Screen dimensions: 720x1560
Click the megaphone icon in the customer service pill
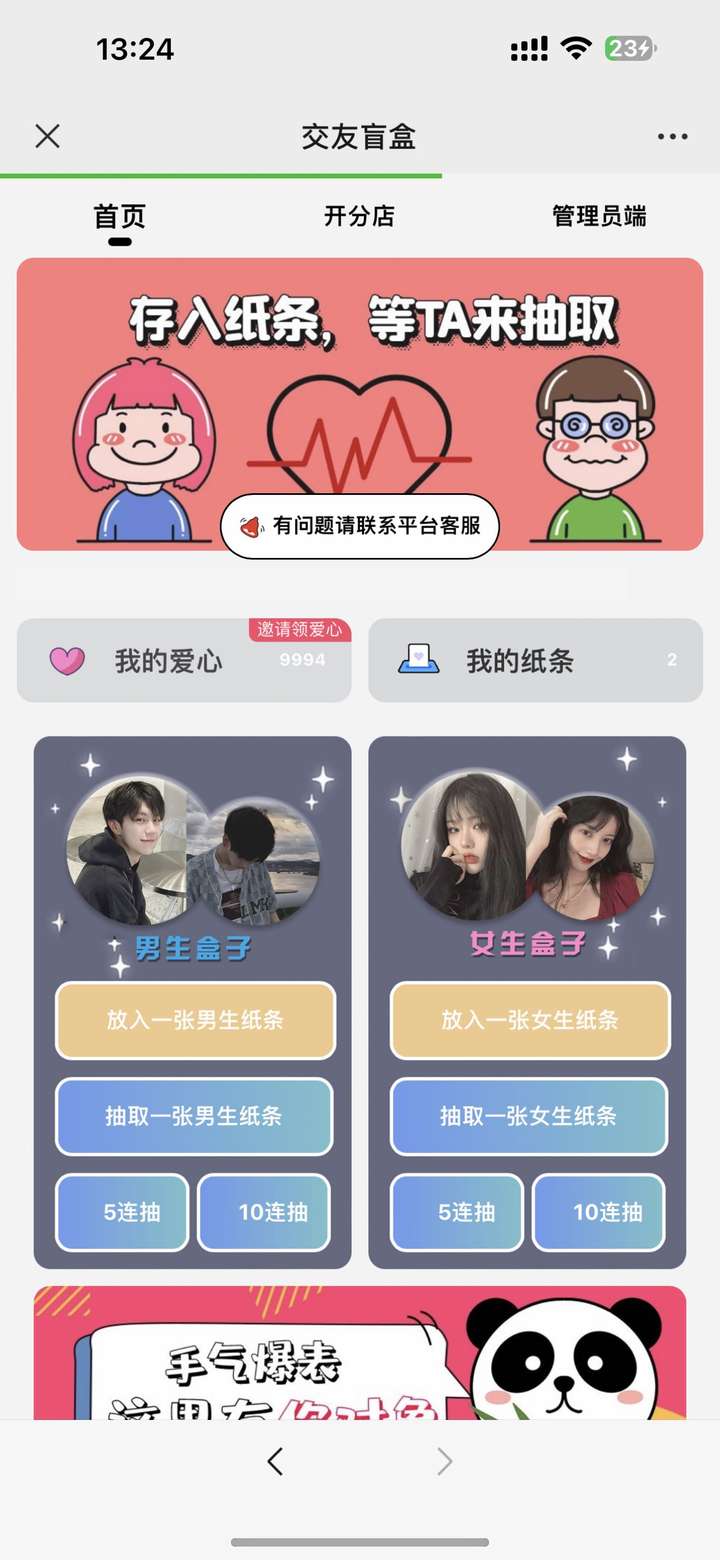click(x=252, y=526)
